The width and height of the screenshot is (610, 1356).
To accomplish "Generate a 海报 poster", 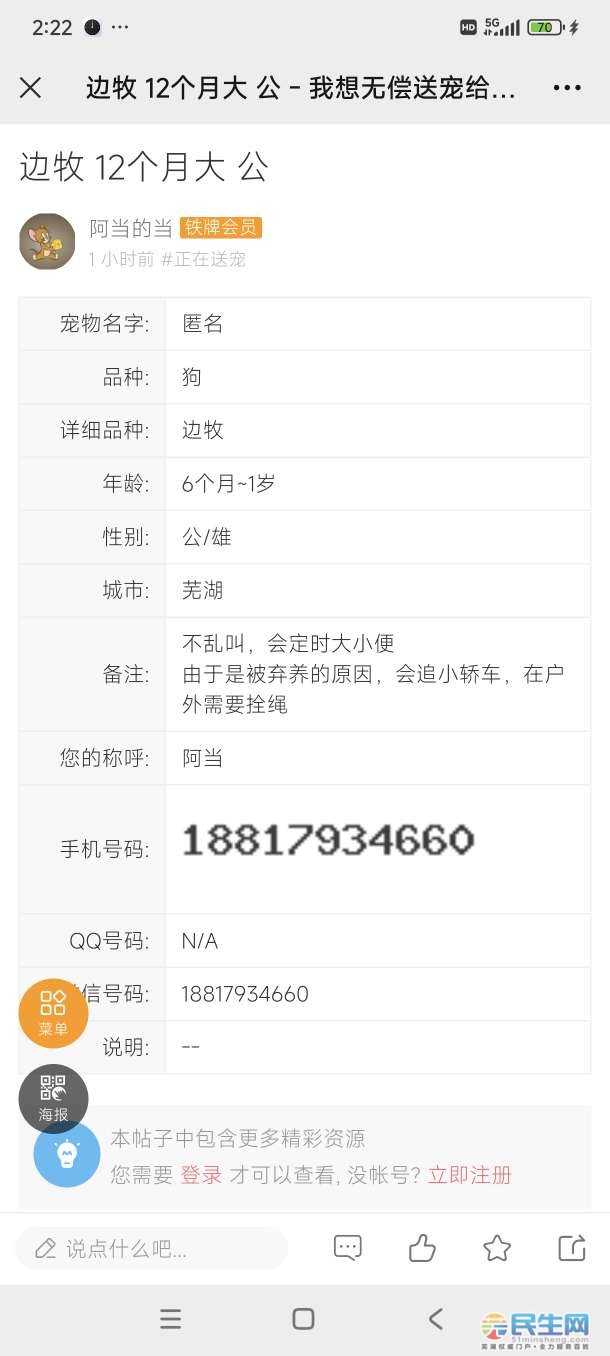I will click(53, 1098).
